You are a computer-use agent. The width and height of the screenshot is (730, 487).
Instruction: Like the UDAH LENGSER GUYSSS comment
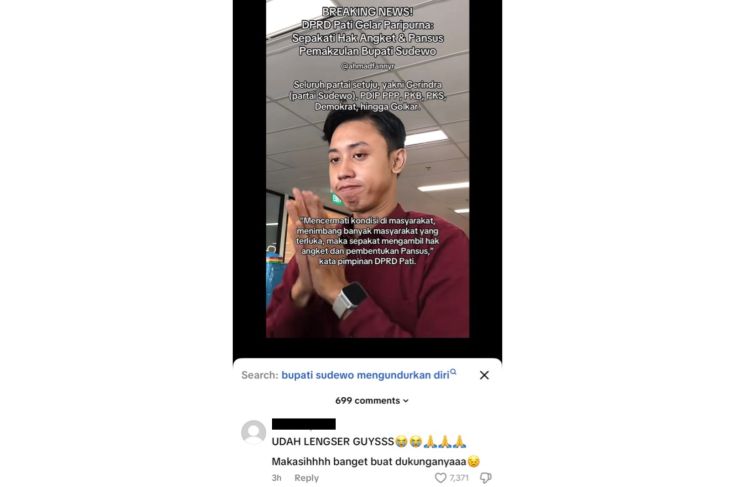click(x=440, y=478)
